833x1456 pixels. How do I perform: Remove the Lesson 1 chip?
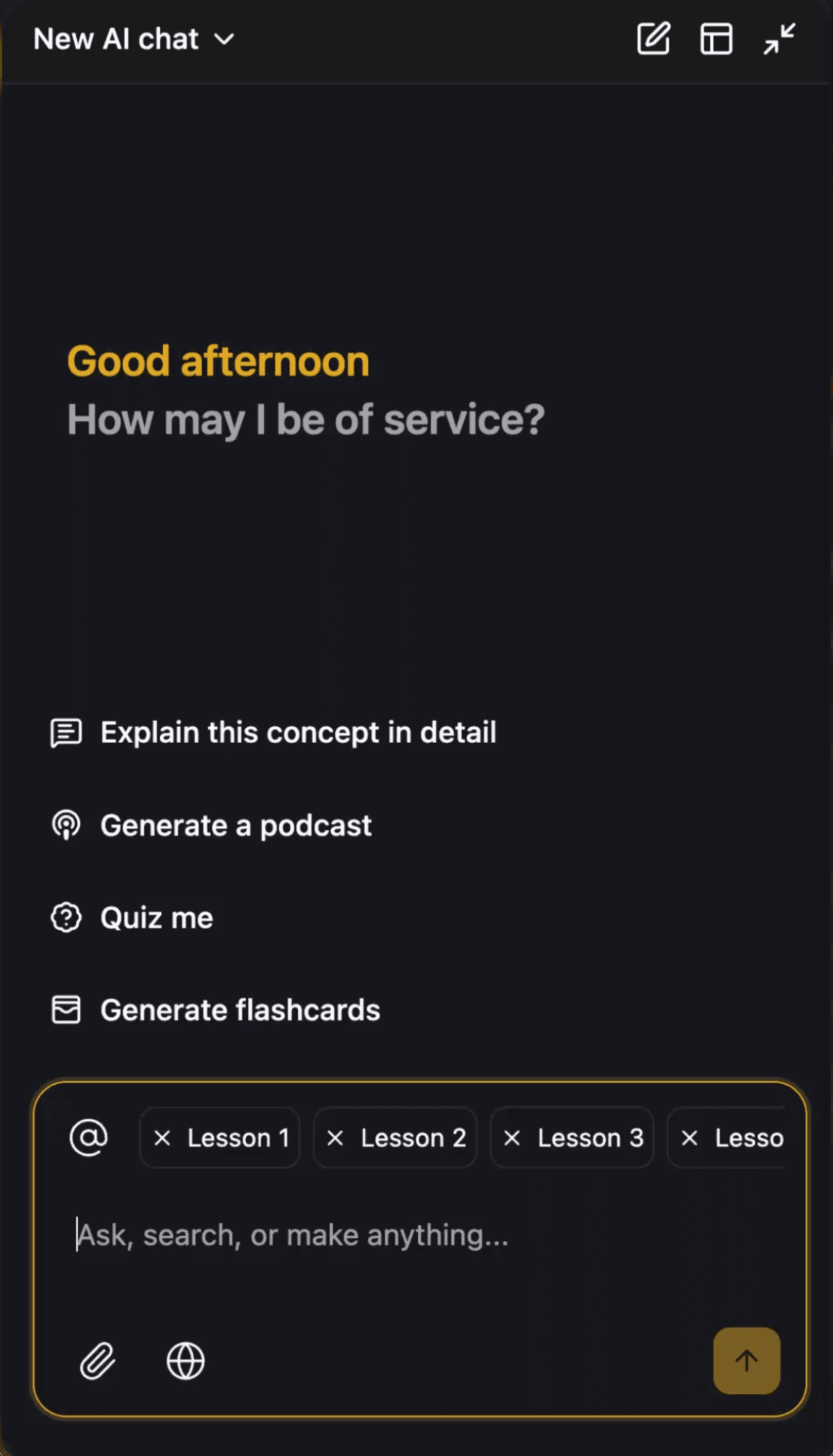(162, 1138)
